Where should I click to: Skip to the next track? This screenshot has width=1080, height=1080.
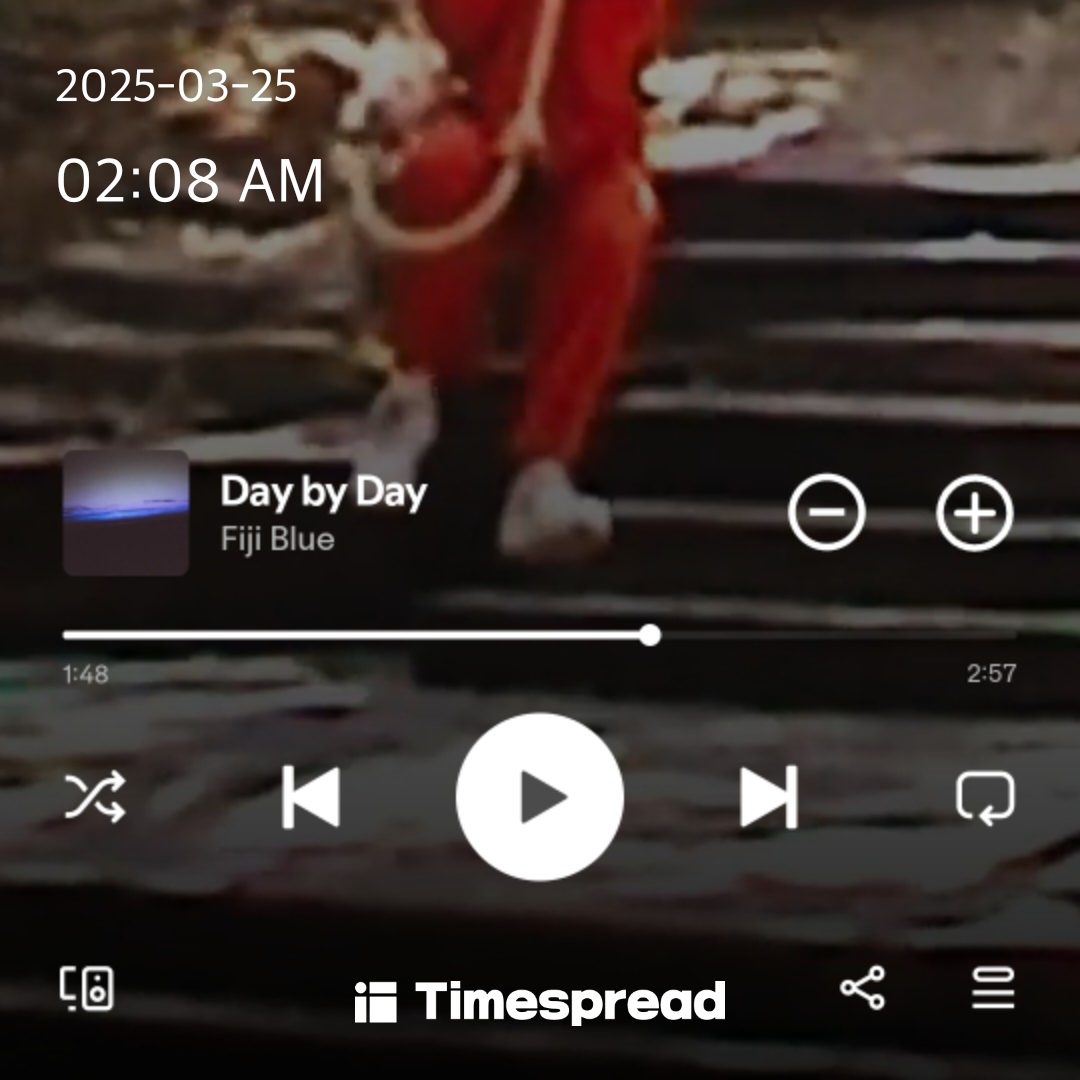point(769,797)
